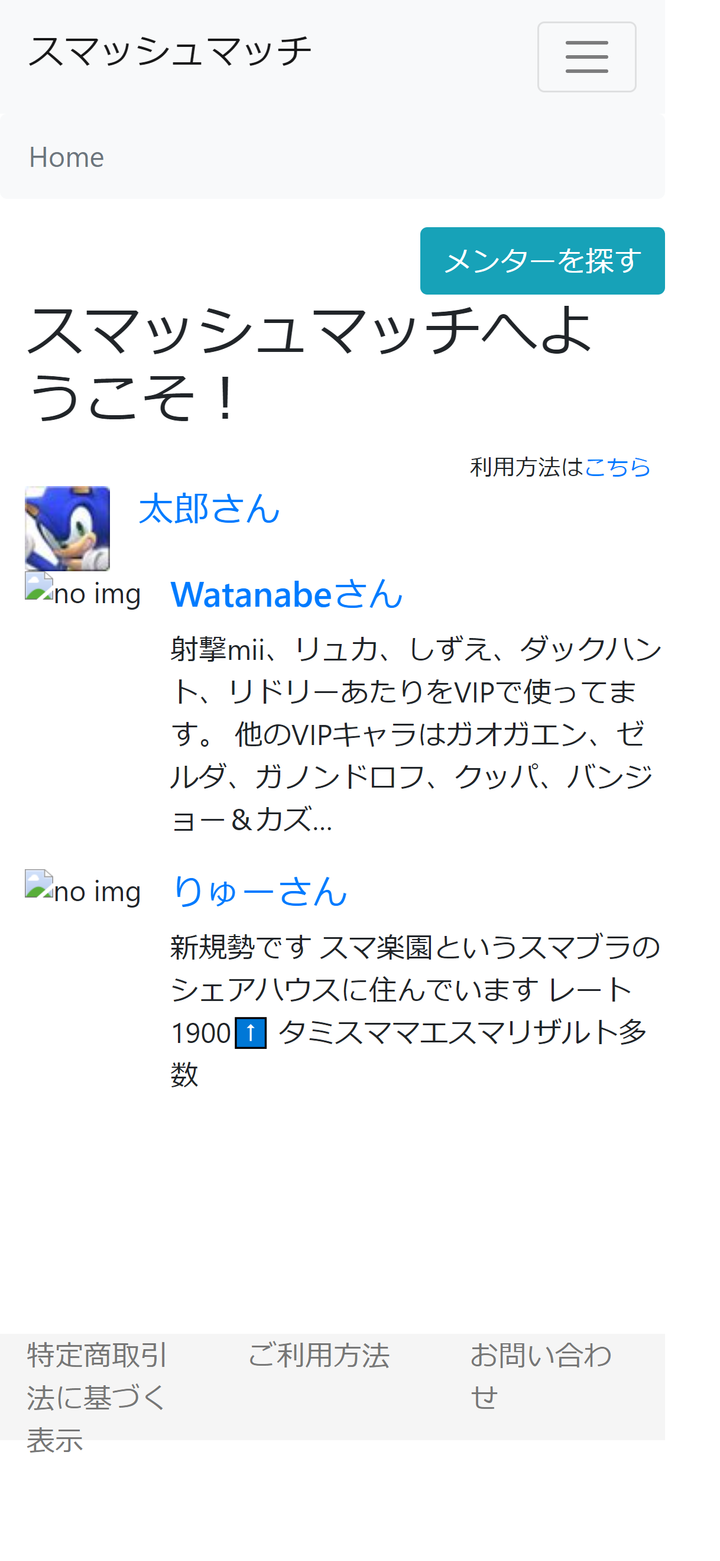Open りゅーさん's profile

pos(259,890)
